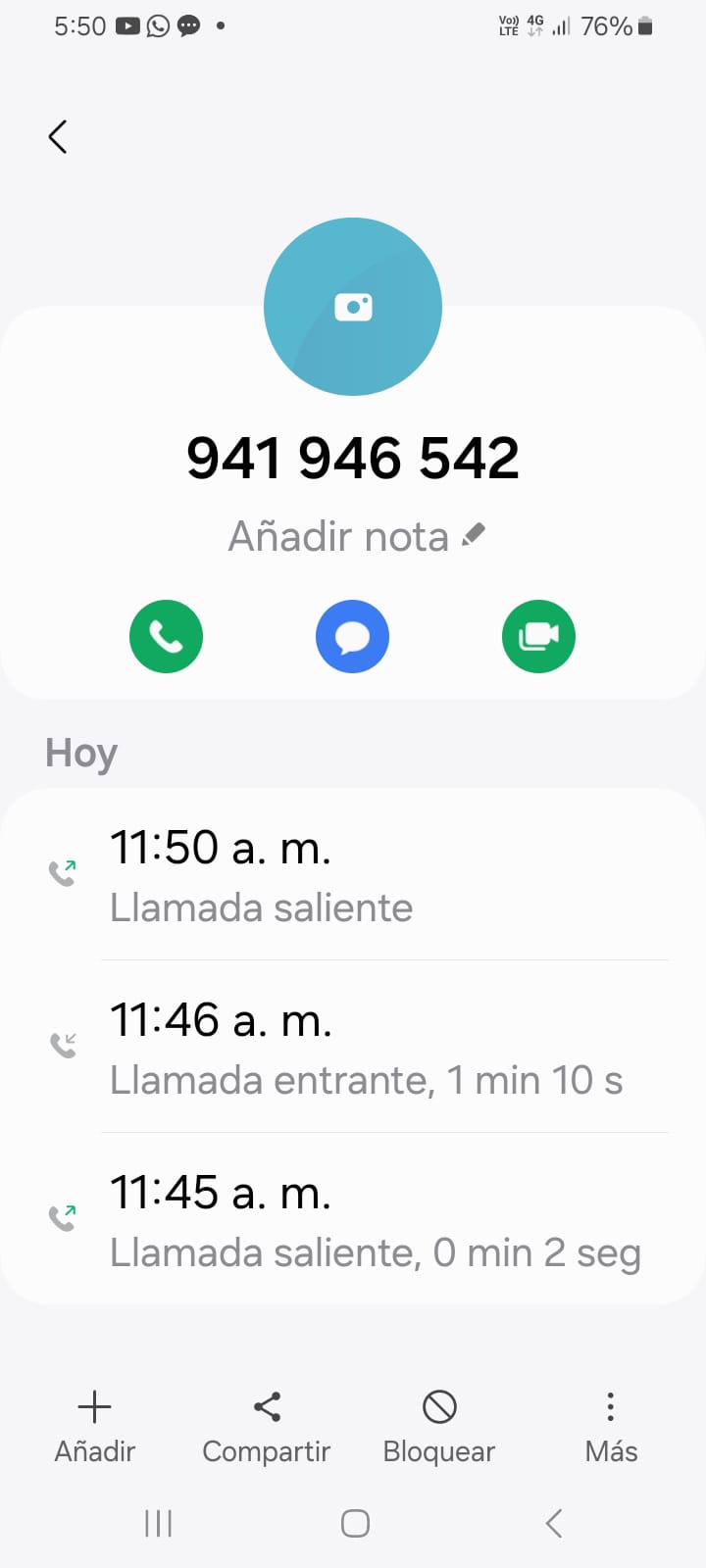Send a message with the blue chat button

tap(352, 637)
